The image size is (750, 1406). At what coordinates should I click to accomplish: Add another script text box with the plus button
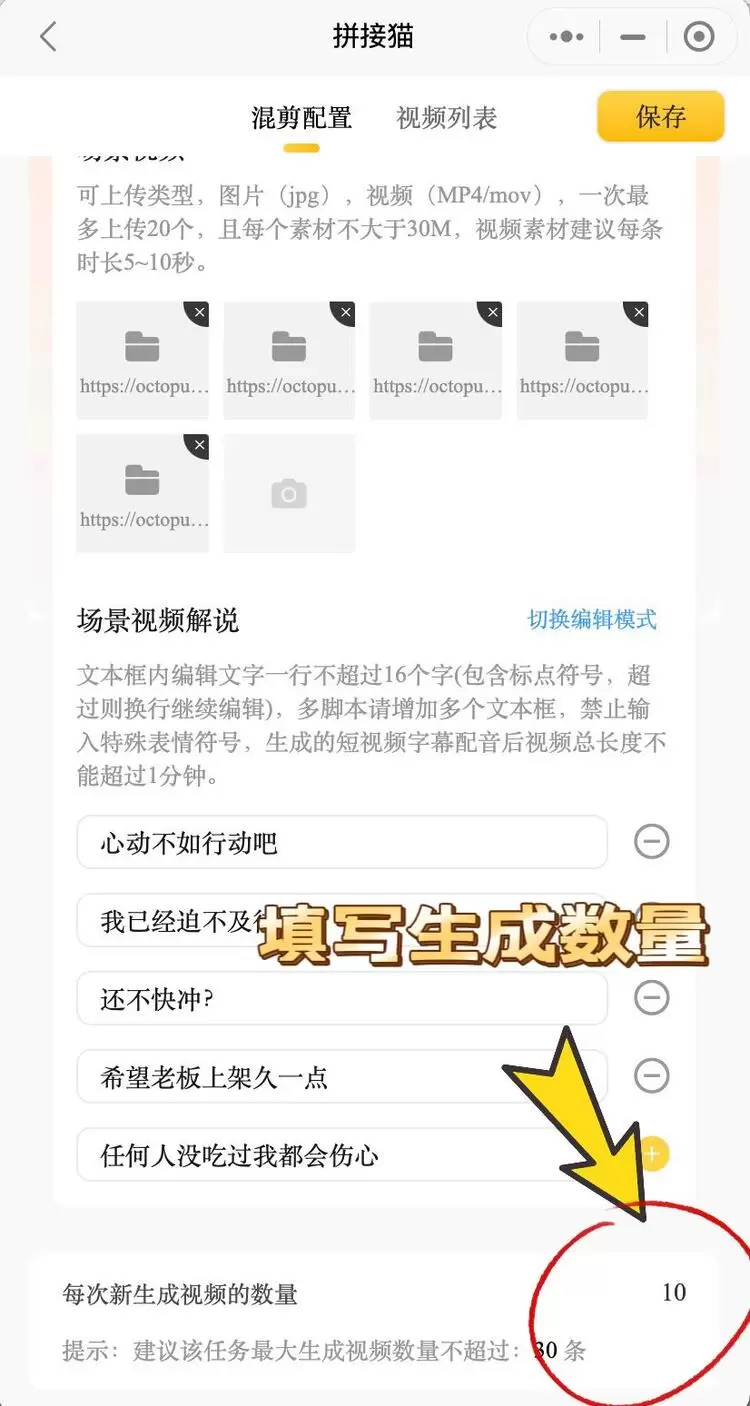[652, 1154]
